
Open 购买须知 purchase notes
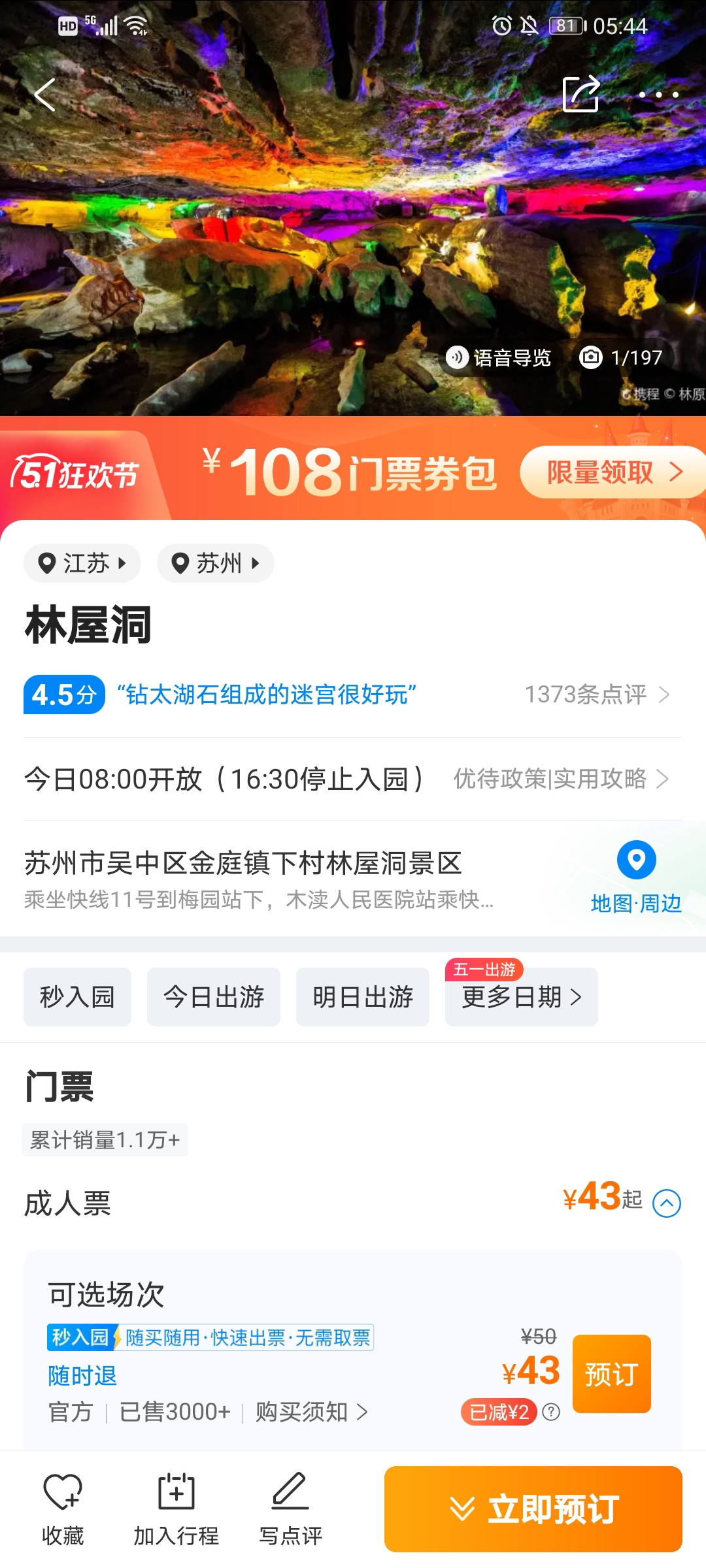312,1412
